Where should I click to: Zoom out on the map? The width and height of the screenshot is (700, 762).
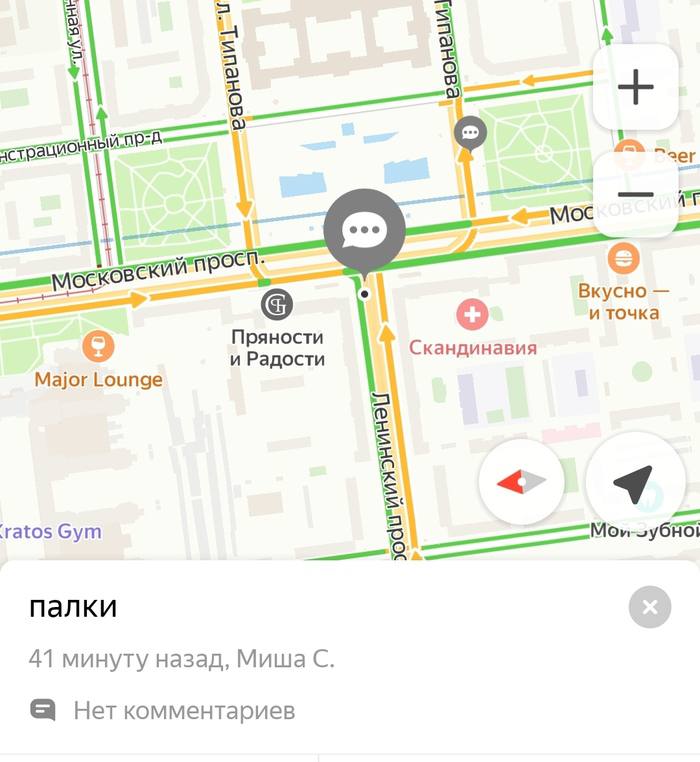635,195
